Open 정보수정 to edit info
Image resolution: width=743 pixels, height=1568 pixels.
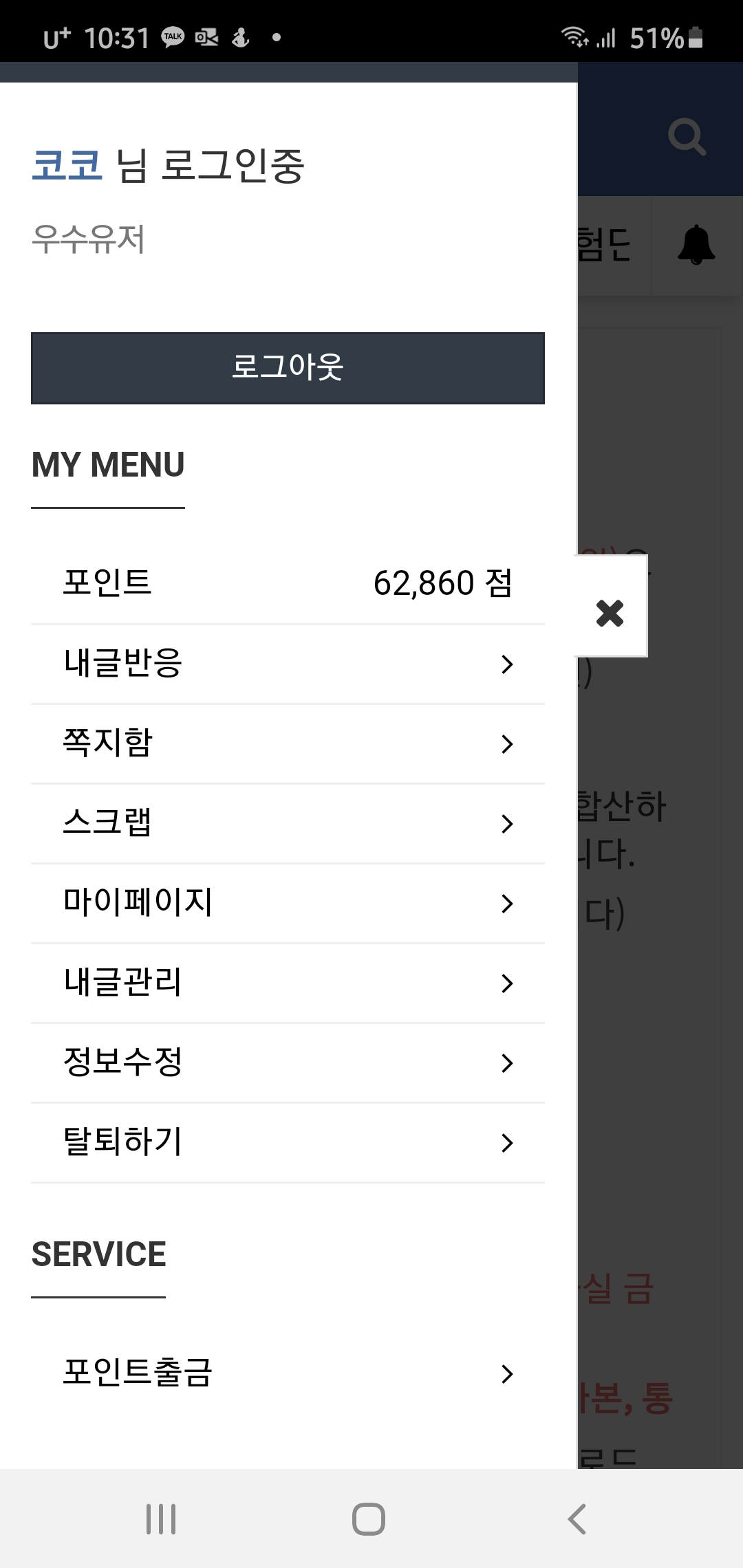288,1063
